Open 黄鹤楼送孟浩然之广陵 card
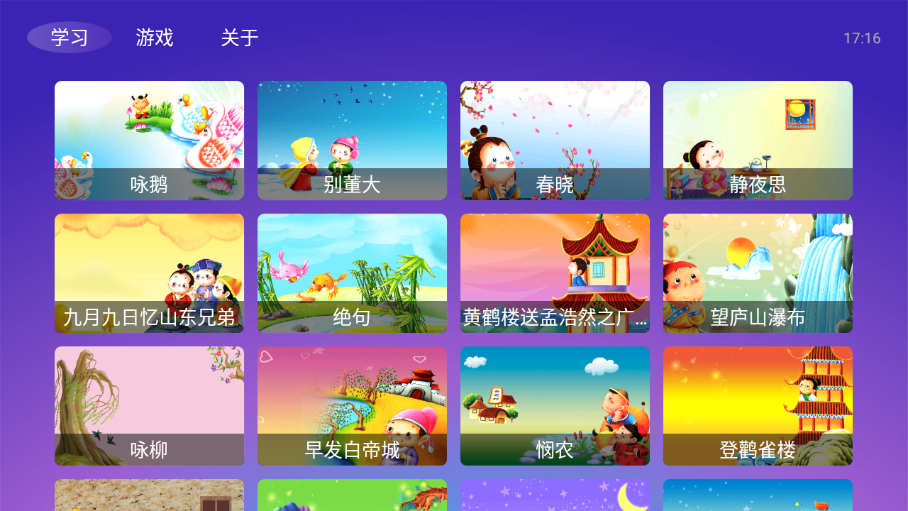Viewport: 908px width, 511px height. tap(554, 273)
